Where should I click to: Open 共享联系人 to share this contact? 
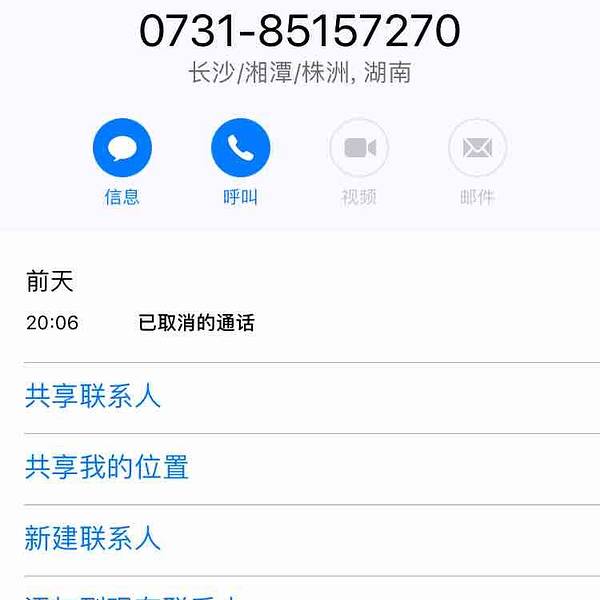93,396
